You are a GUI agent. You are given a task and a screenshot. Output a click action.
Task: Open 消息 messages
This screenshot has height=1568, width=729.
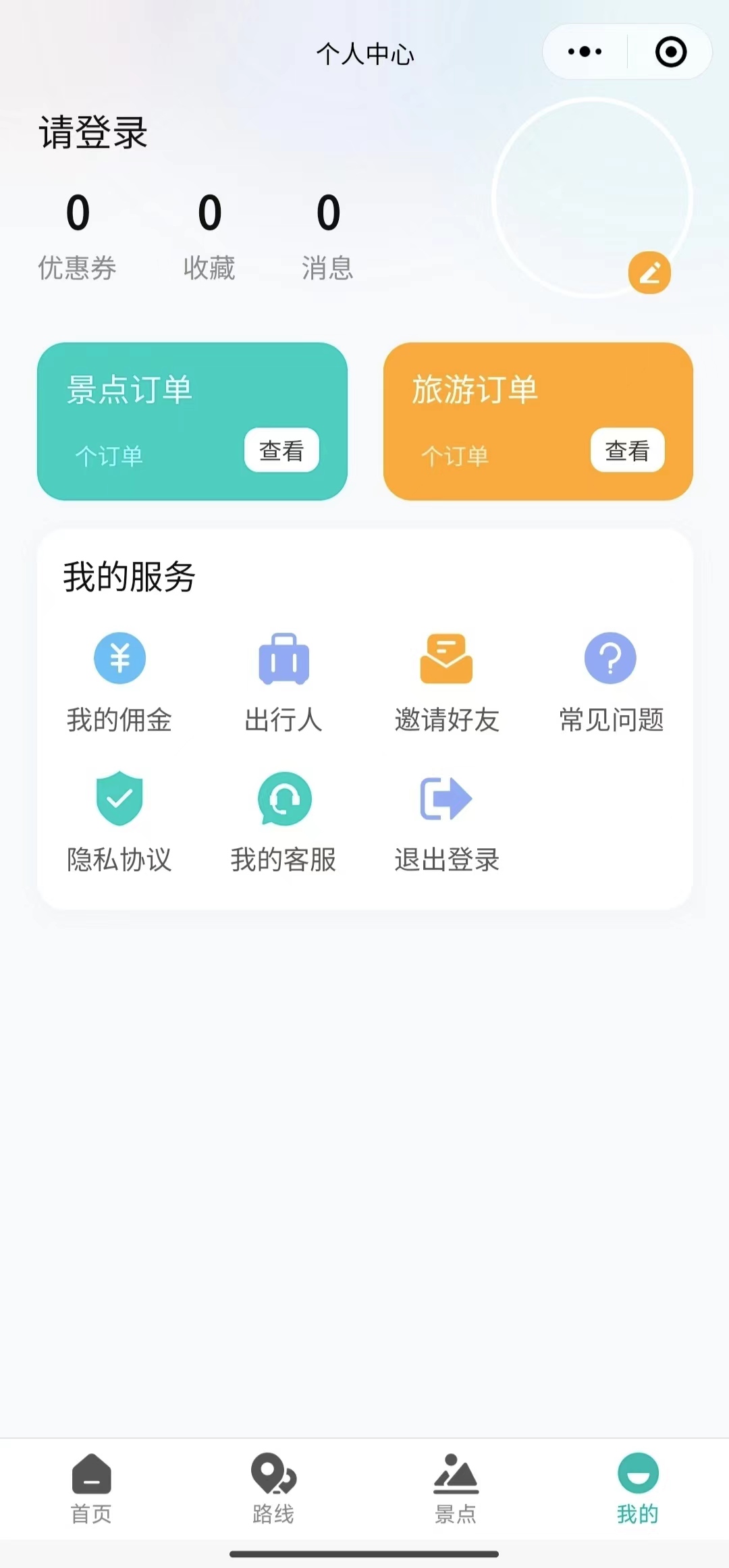[x=328, y=237]
